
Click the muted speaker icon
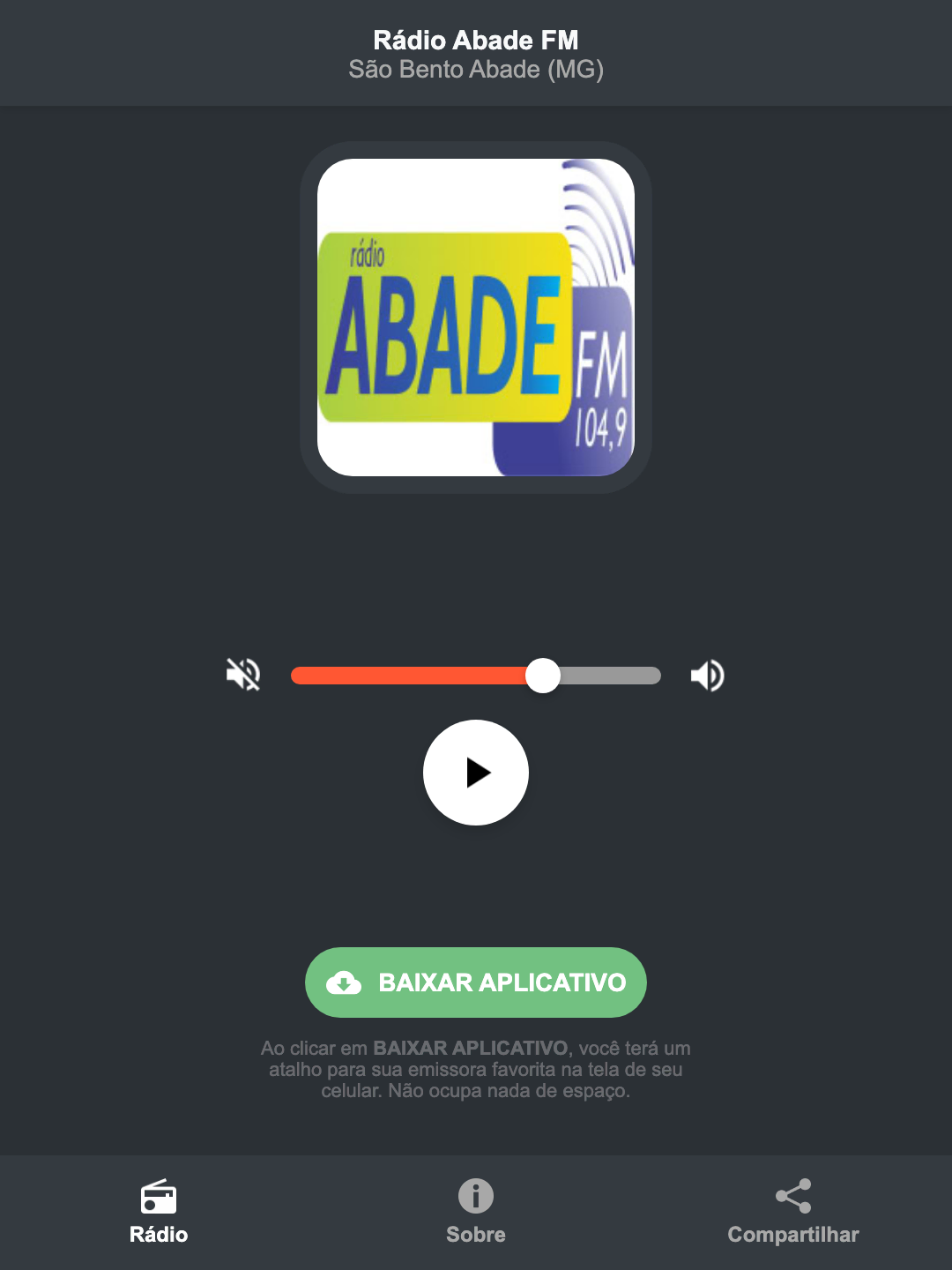tap(242, 675)
